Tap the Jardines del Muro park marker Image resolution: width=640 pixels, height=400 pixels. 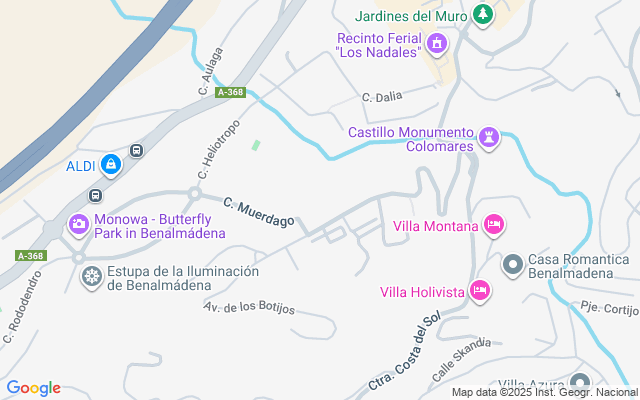(484, 16)
